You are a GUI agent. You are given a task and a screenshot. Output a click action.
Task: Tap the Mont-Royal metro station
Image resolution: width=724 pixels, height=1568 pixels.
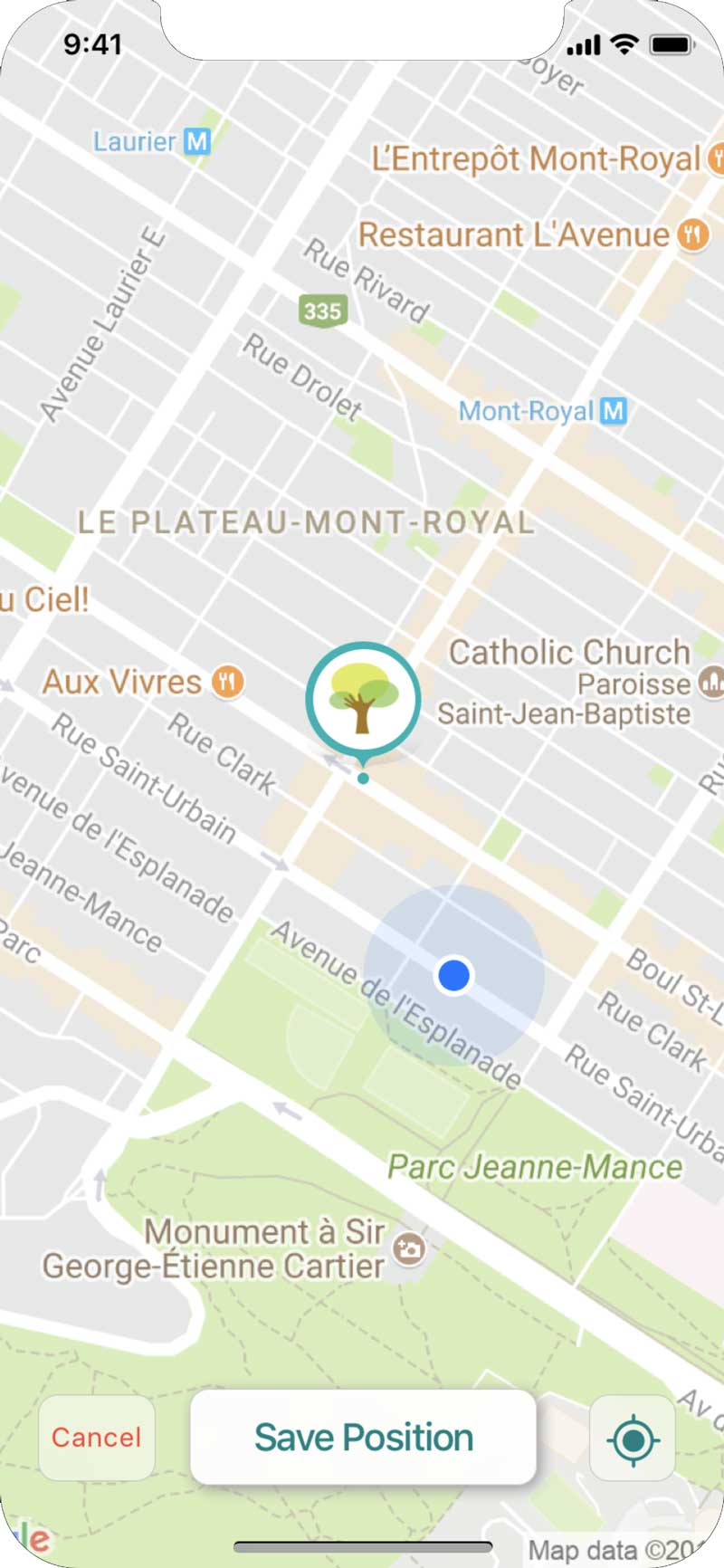[x=614, y=411]
